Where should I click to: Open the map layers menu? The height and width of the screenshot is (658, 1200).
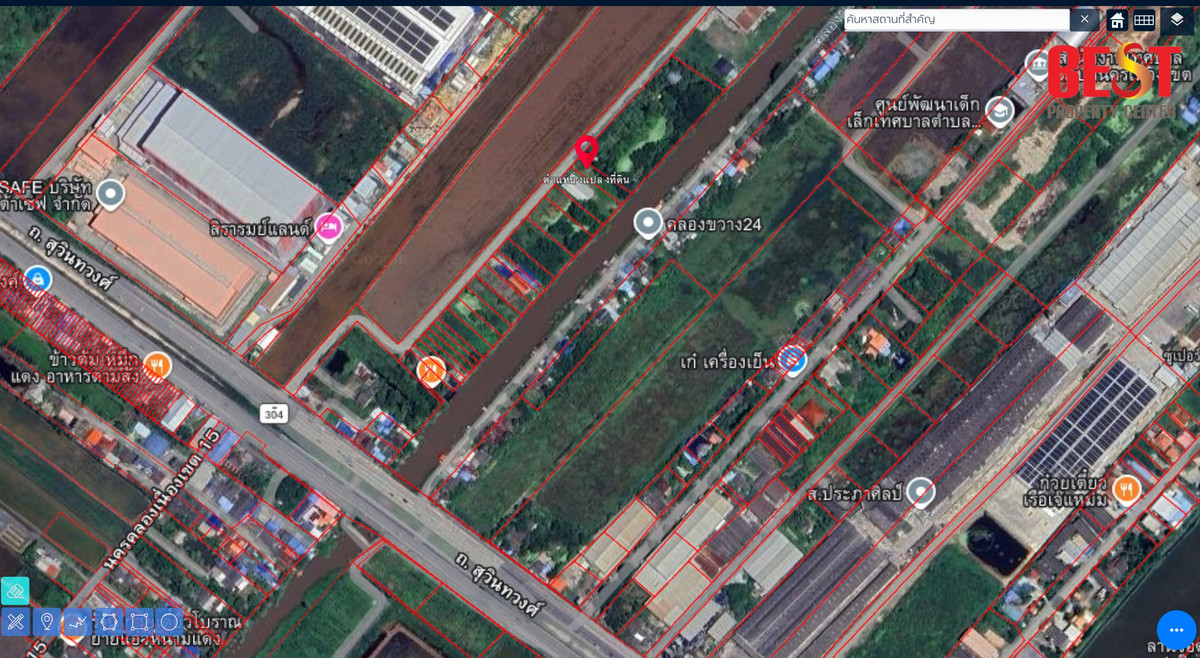[1177, 20]
